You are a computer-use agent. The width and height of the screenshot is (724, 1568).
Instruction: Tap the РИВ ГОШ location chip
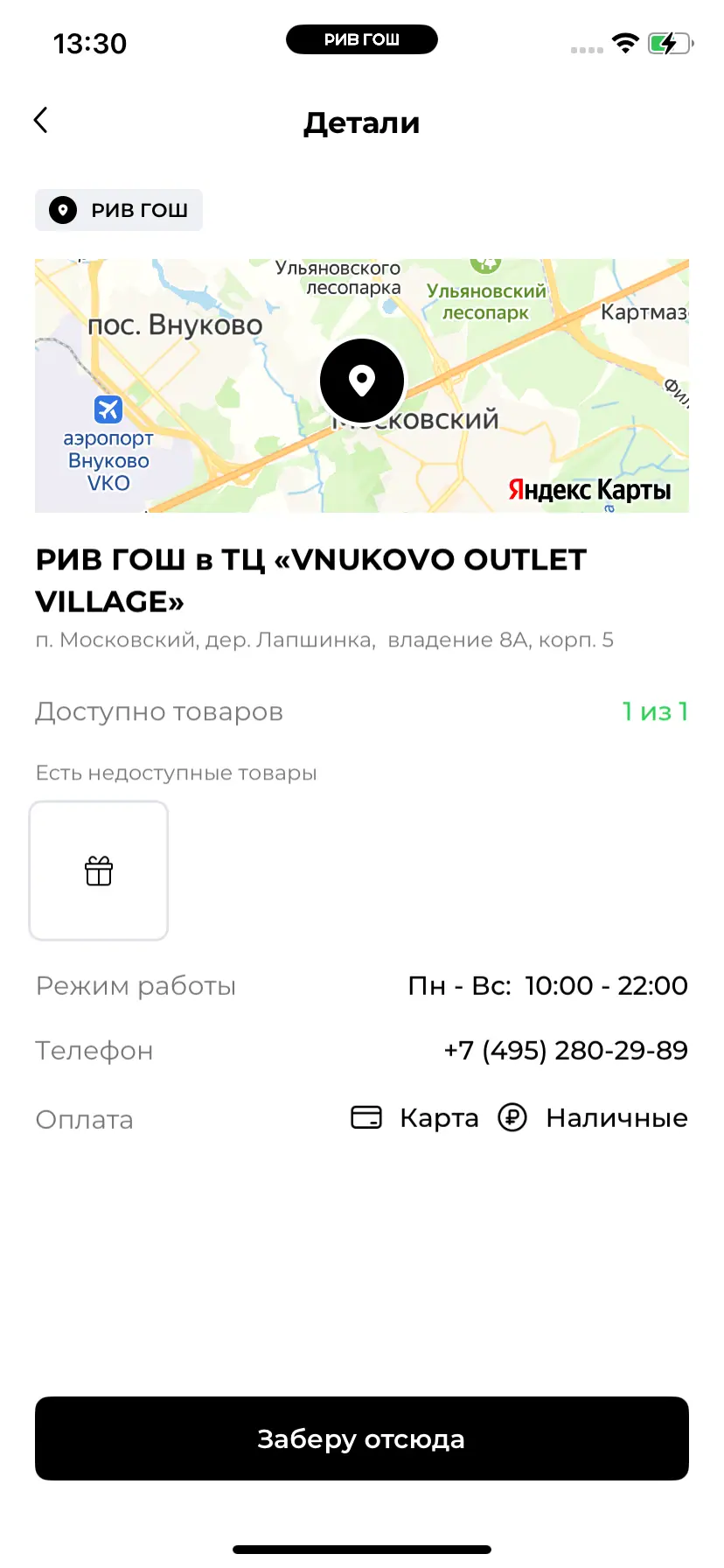(x=119, y=210)
